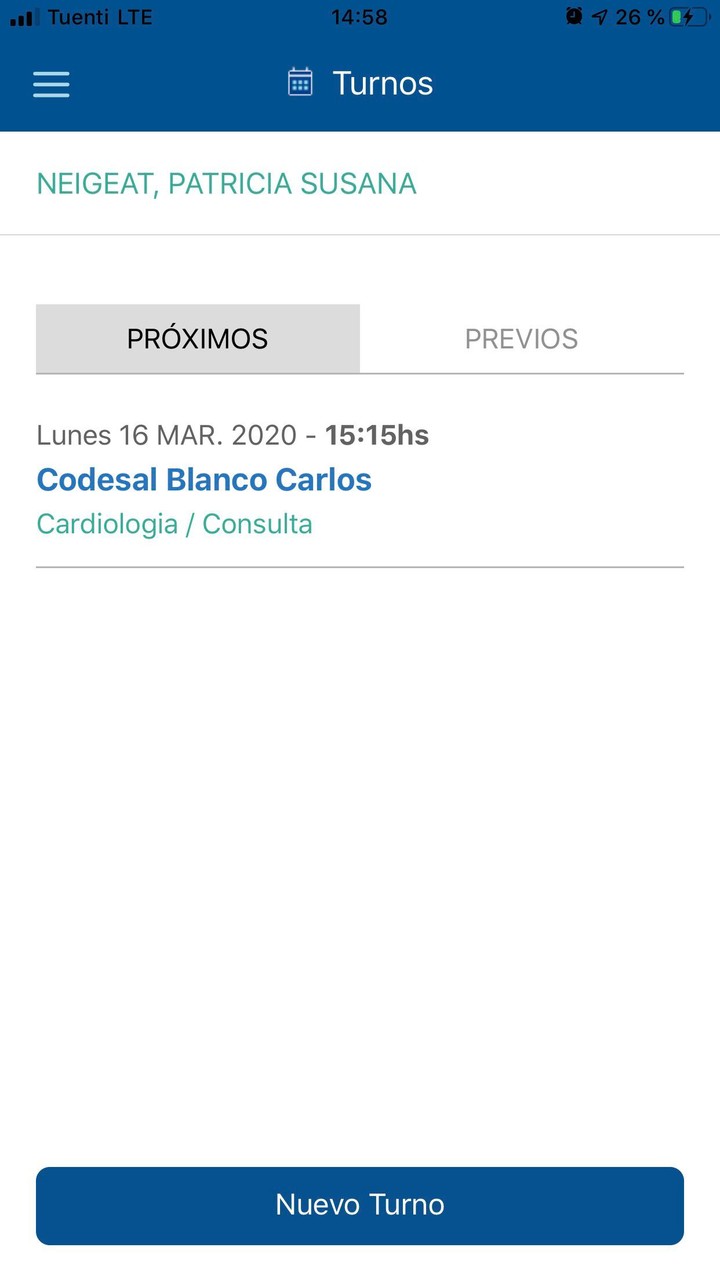Image resolution: width=720 pixels, height=1280 pixels.
Task: Select the patient name header area
Action: (360, 183)
